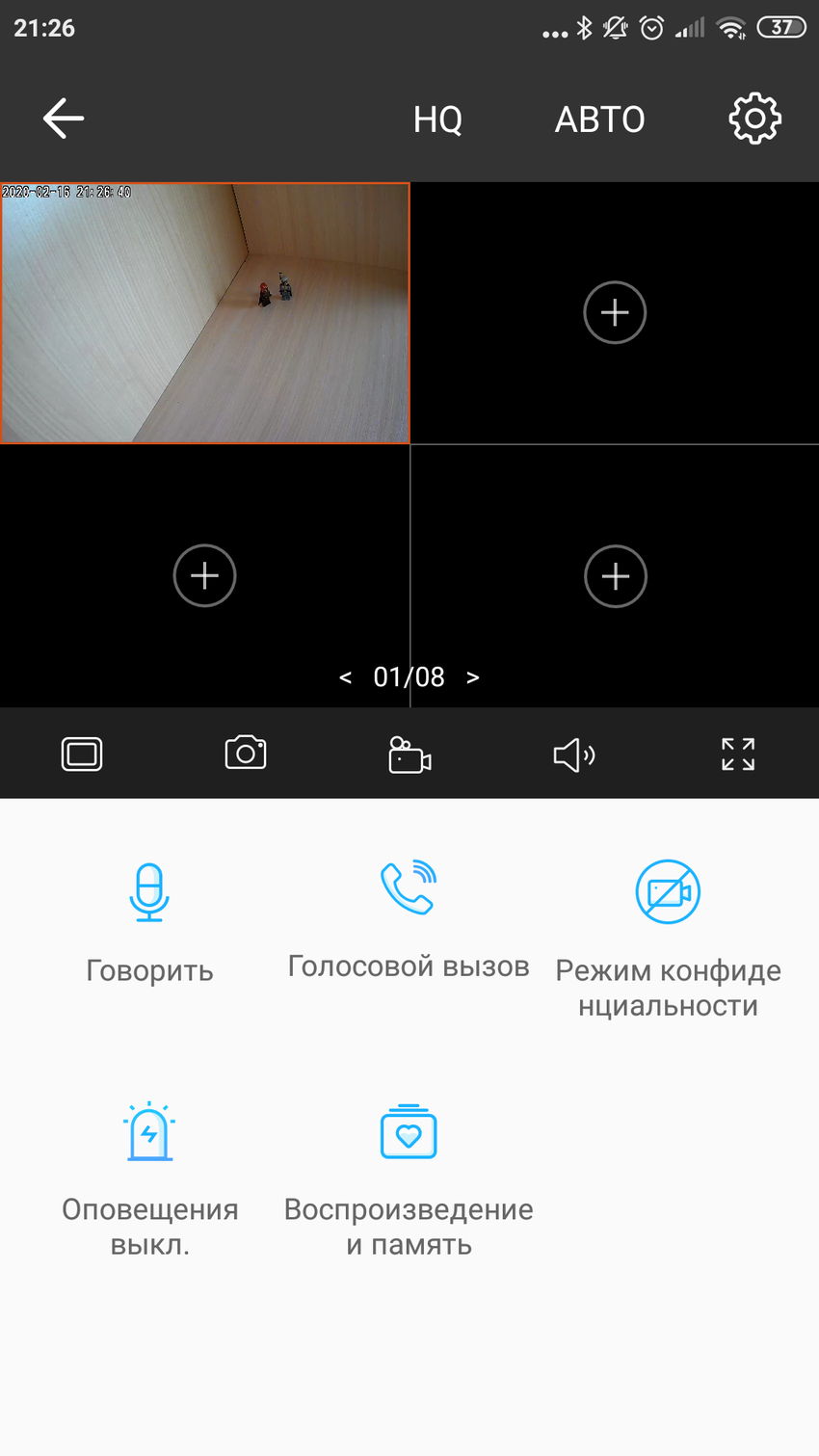Viewport: 819px width, 1456px height.
Task: Start recording video from the camera
Action: (409, 755)
